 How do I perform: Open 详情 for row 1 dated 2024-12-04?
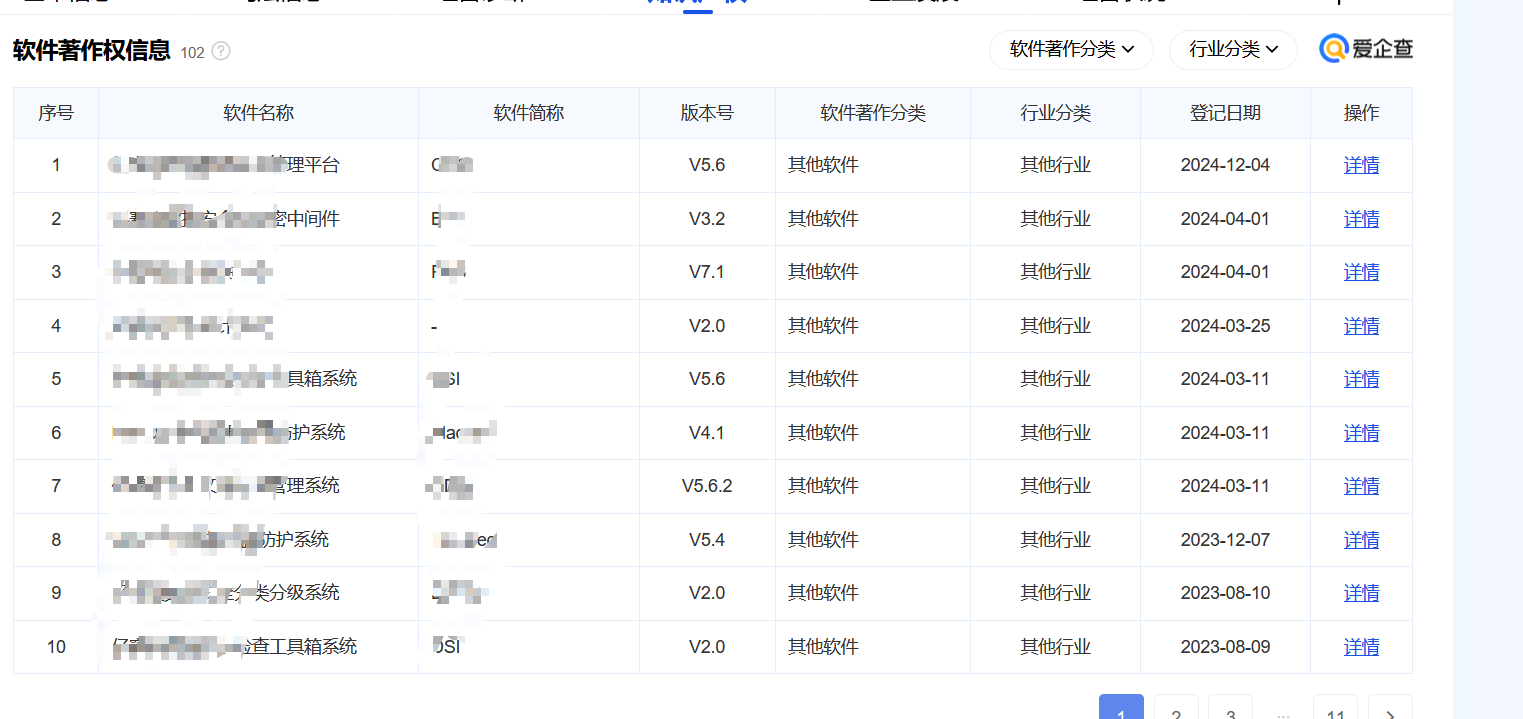[x=1361, y=165]
